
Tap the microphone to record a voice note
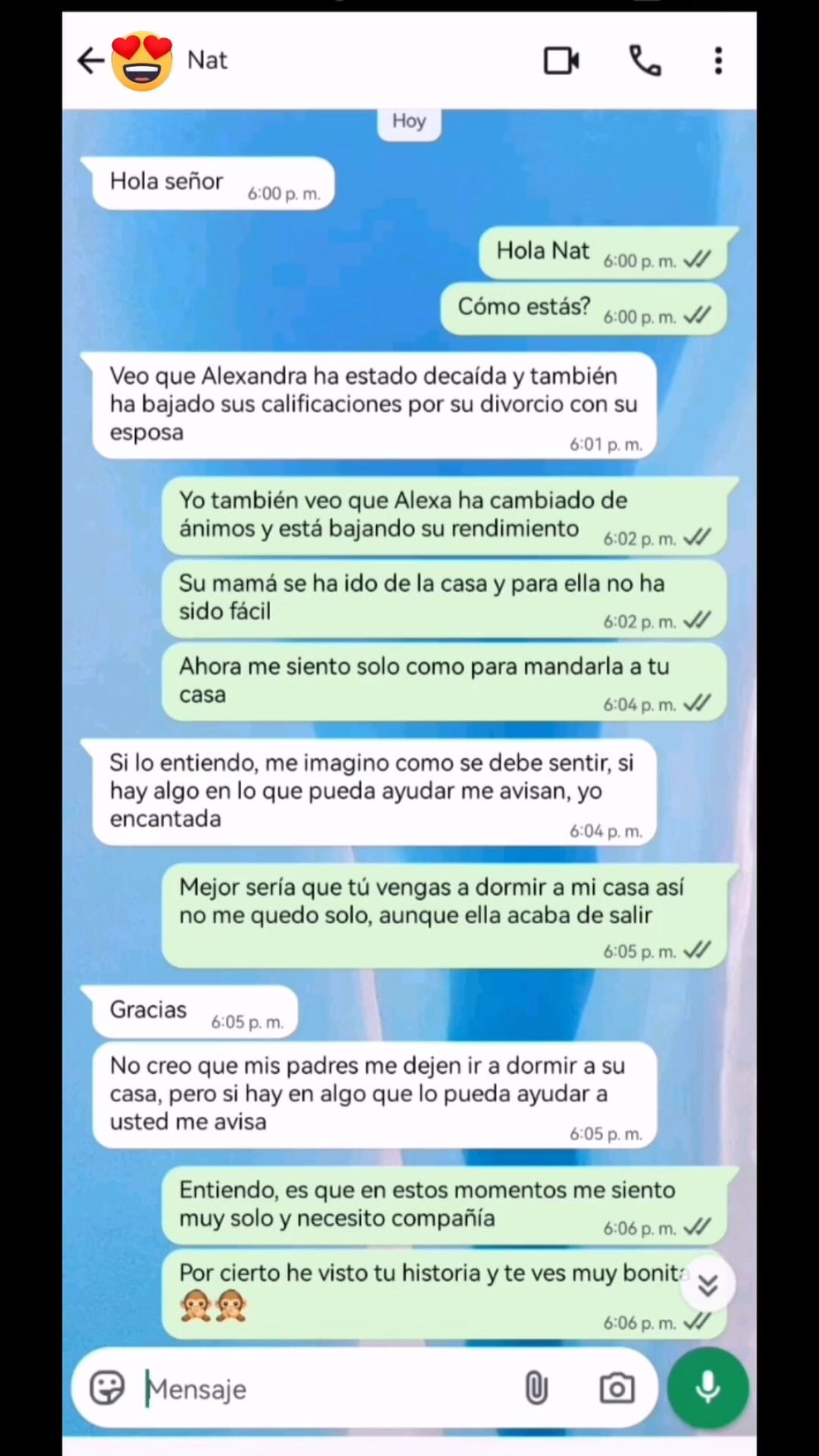coord(708,1388)
